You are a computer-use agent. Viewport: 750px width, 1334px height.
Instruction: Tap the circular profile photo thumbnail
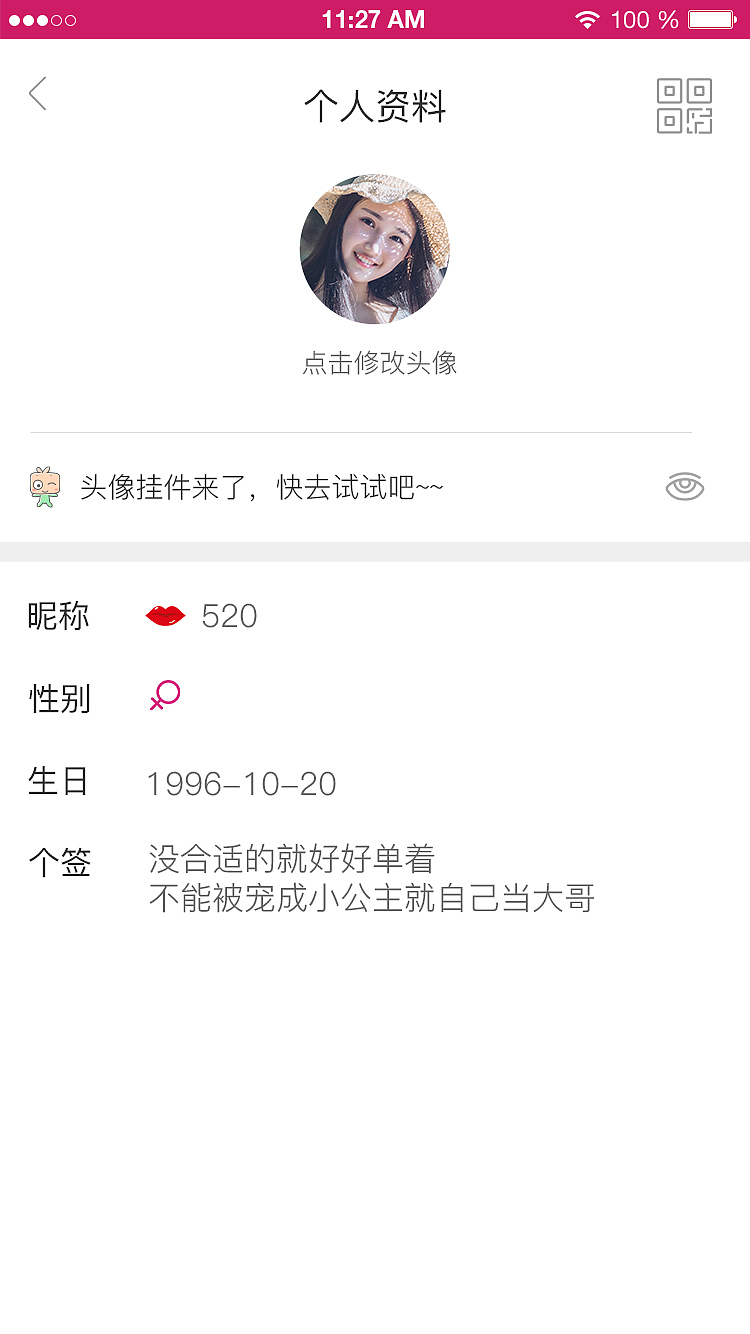pyautogui.click(x=375, y=249)
